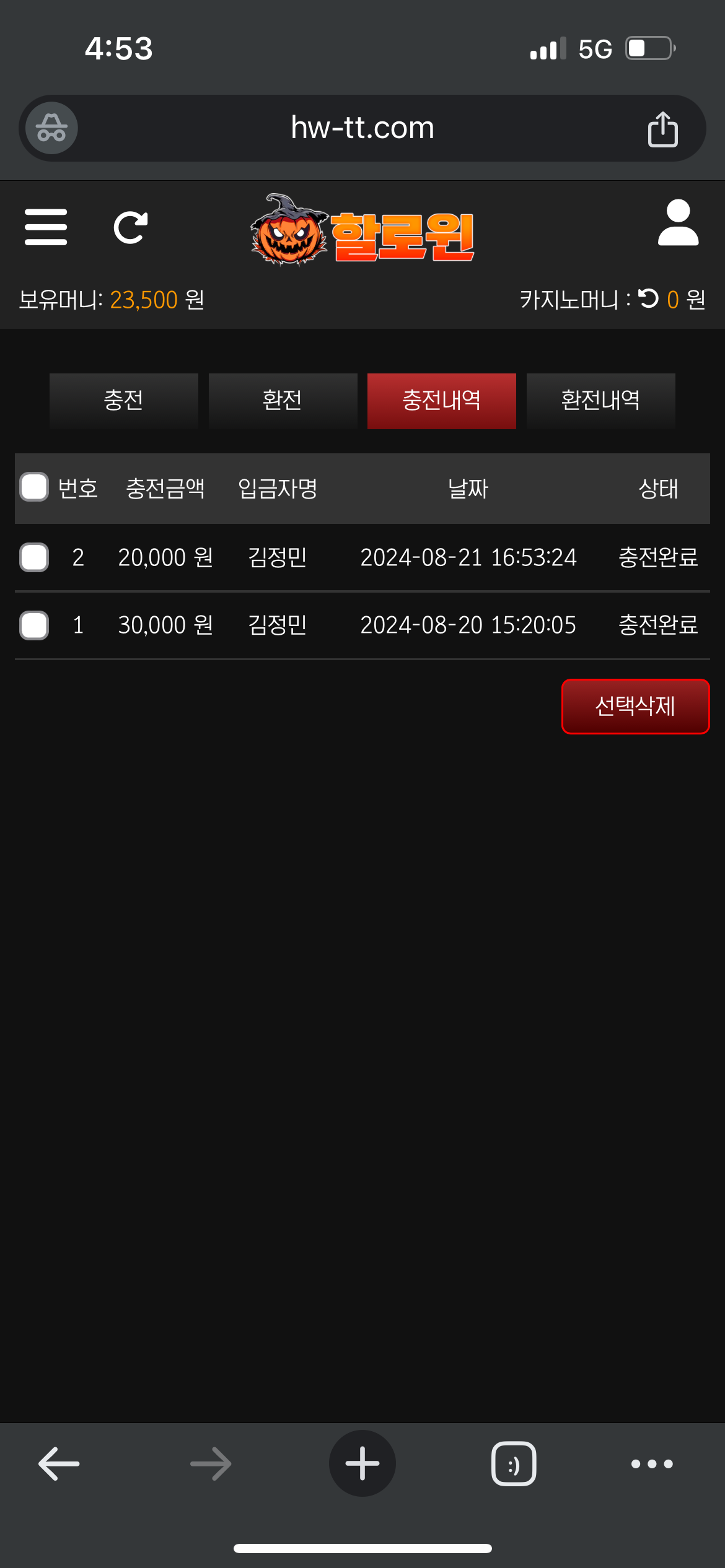Open the browser overflow menu
Image resolution: width=725 pixels, height=1568 pixels.
click(651, 1463)
